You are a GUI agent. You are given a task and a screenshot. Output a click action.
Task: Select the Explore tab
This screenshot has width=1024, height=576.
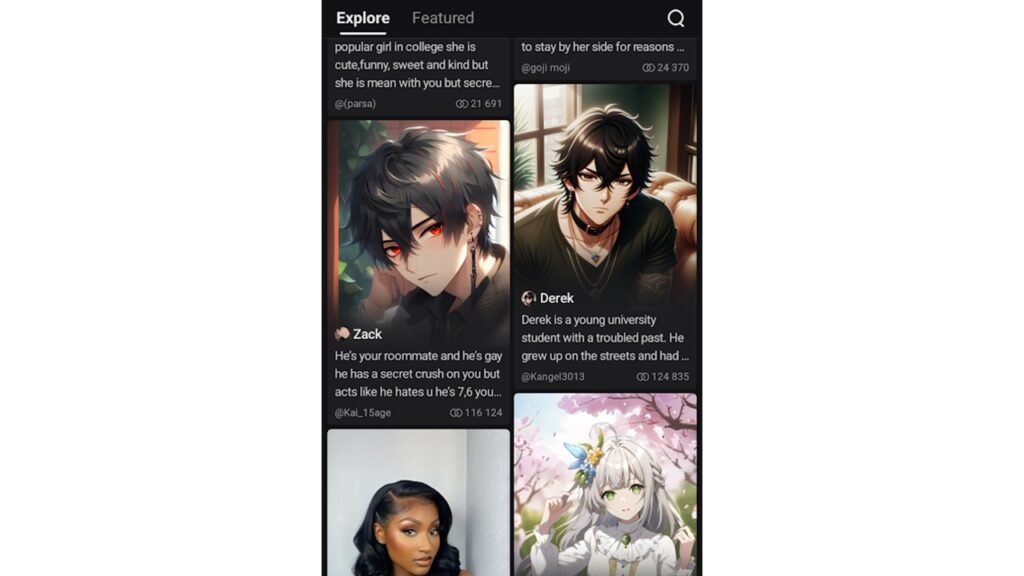point(363,18)
